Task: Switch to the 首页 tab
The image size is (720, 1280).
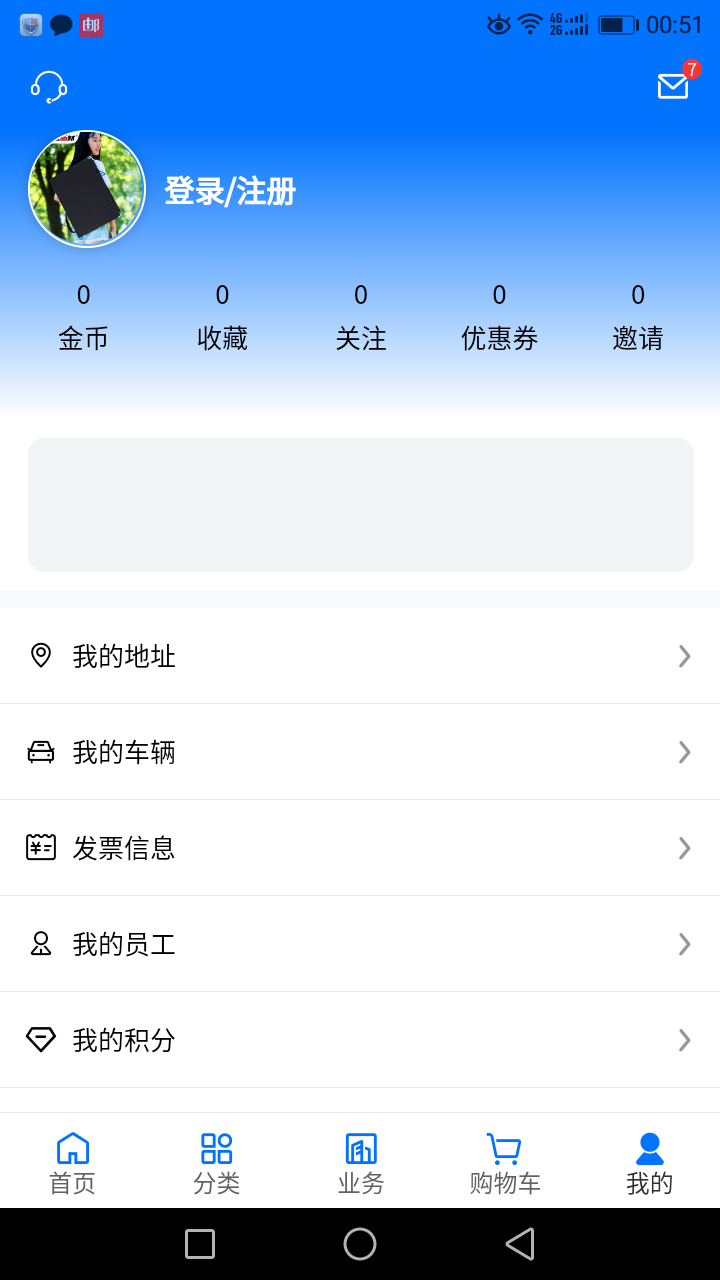Action: [x=72, y=1162]
